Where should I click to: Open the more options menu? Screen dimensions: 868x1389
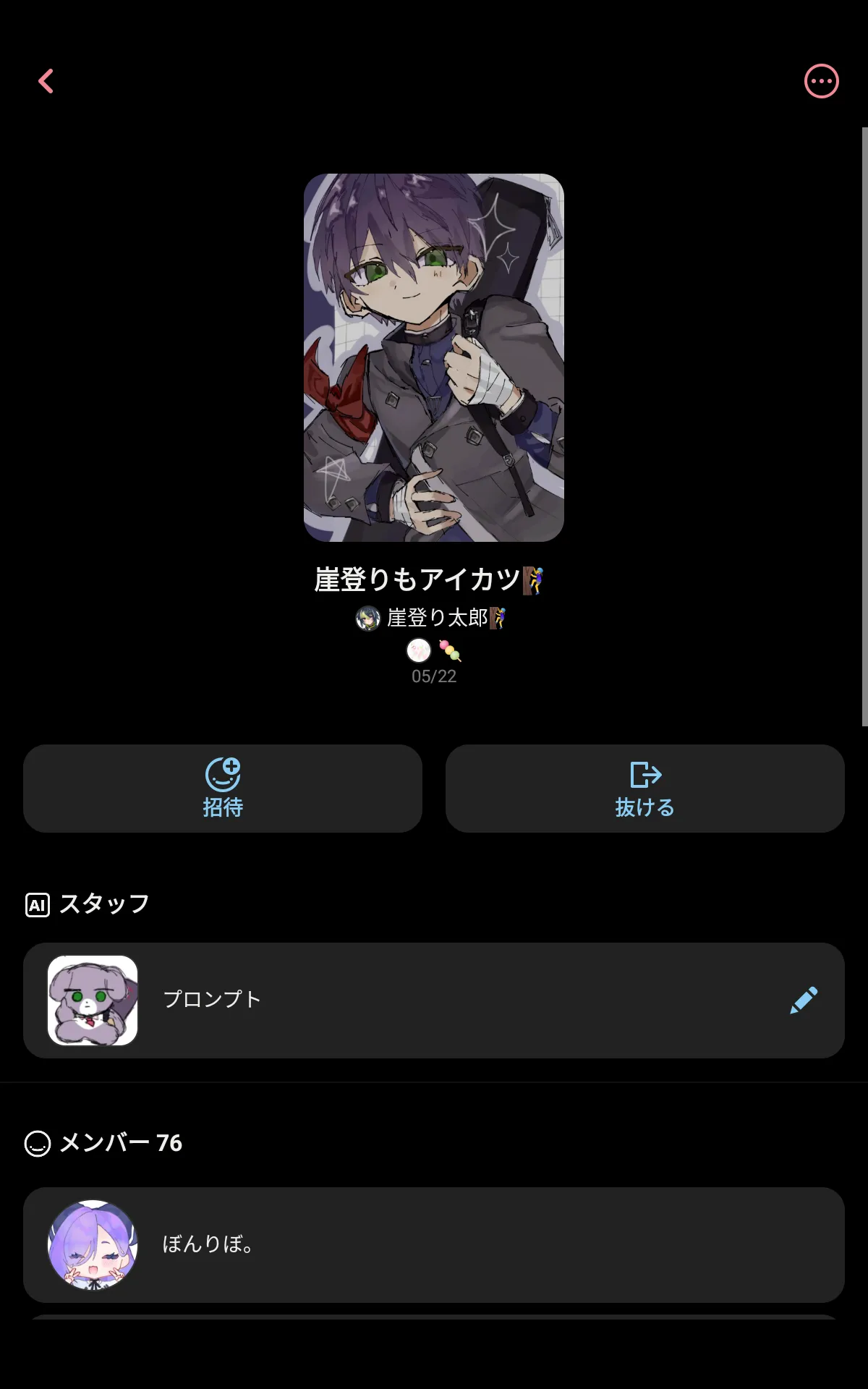coord(821,81)
